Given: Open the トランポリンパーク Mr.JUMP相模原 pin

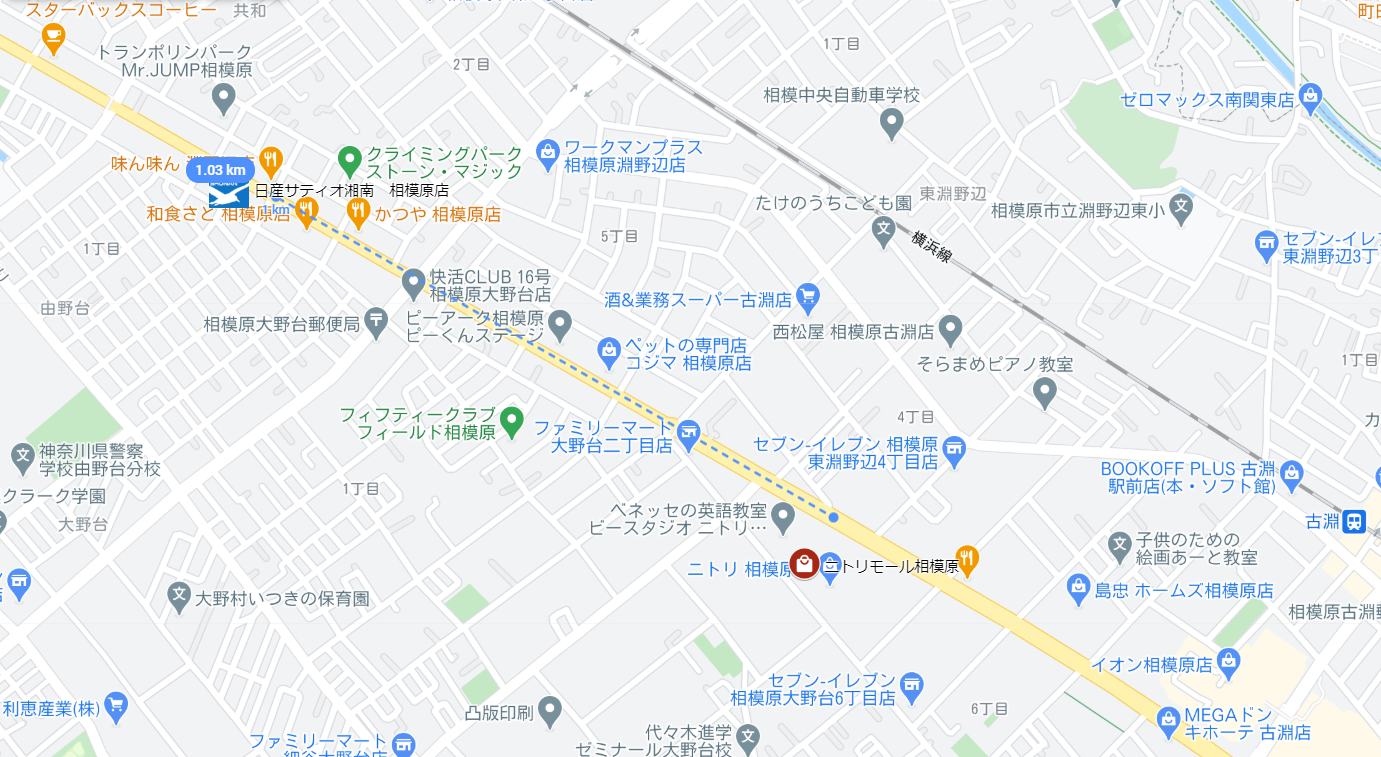Looking at the screenshot, I should (224, 97).
